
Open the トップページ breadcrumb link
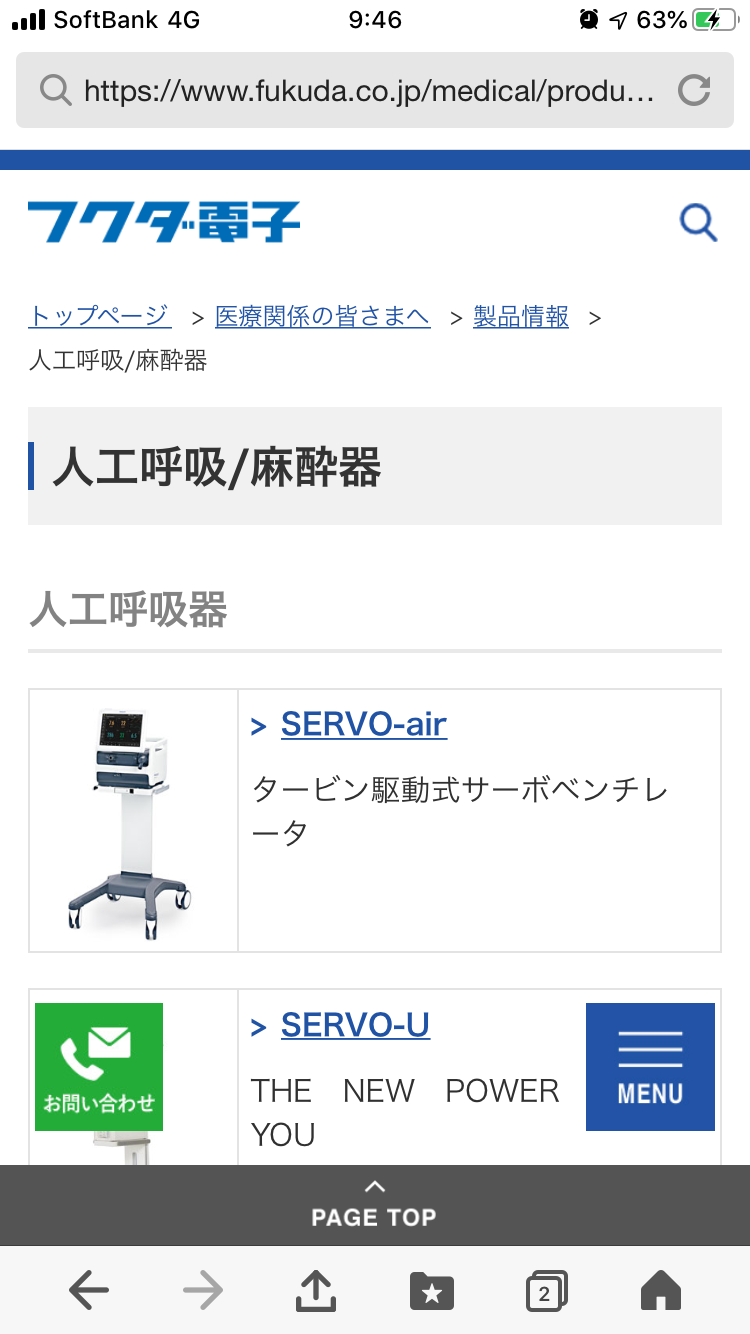click(100, 317)
